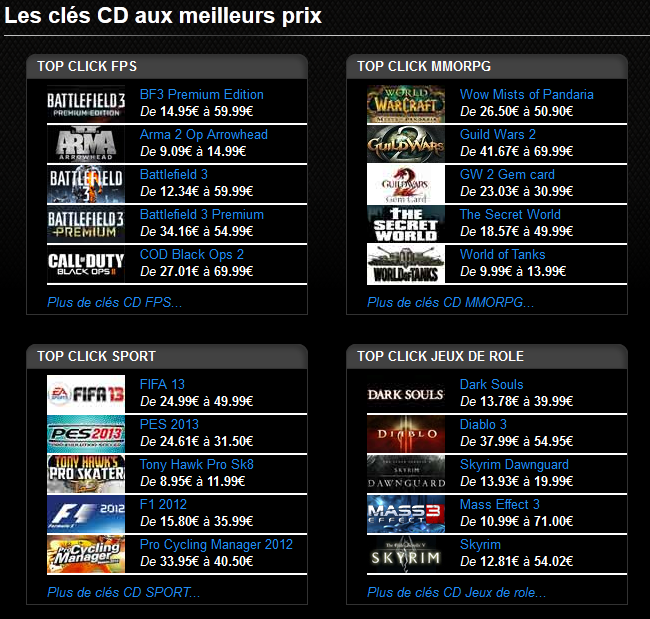Open Tony Hawk Pro Sk8 link
Viewport: 650px width, 619px height.
(x=196, y=465)
